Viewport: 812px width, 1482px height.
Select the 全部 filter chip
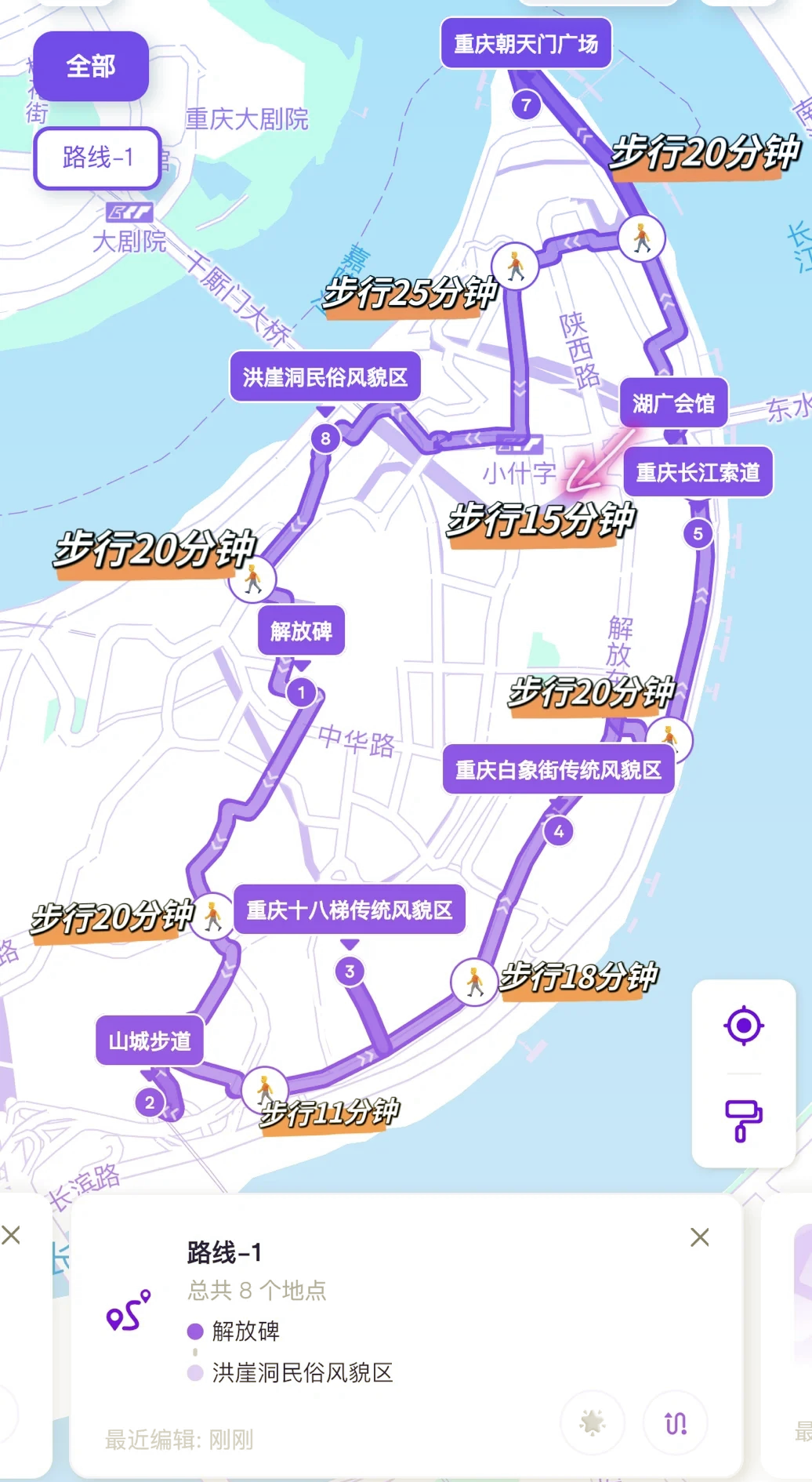(x=91, y=67)
